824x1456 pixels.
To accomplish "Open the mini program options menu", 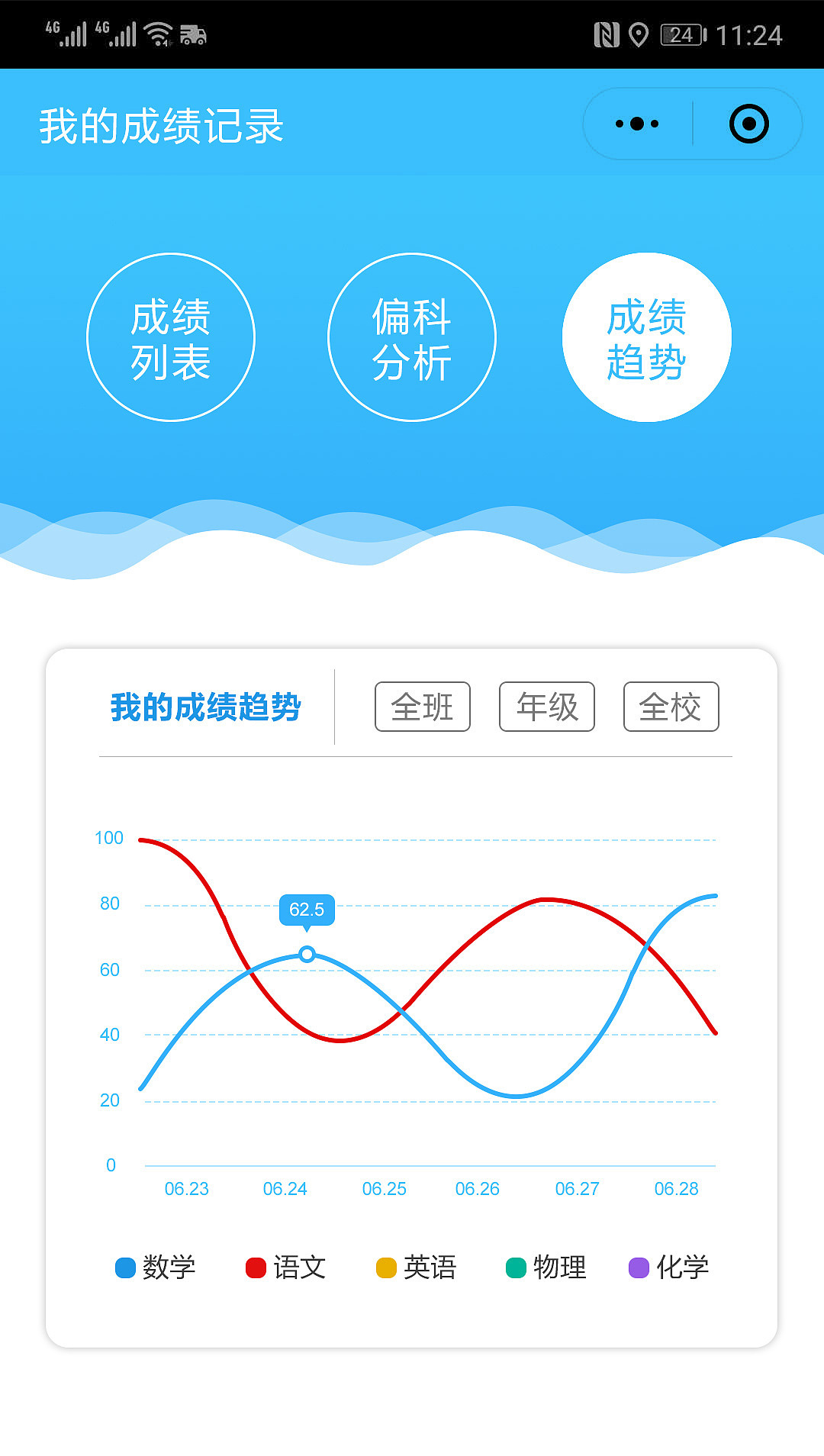I will coord(636,123).
